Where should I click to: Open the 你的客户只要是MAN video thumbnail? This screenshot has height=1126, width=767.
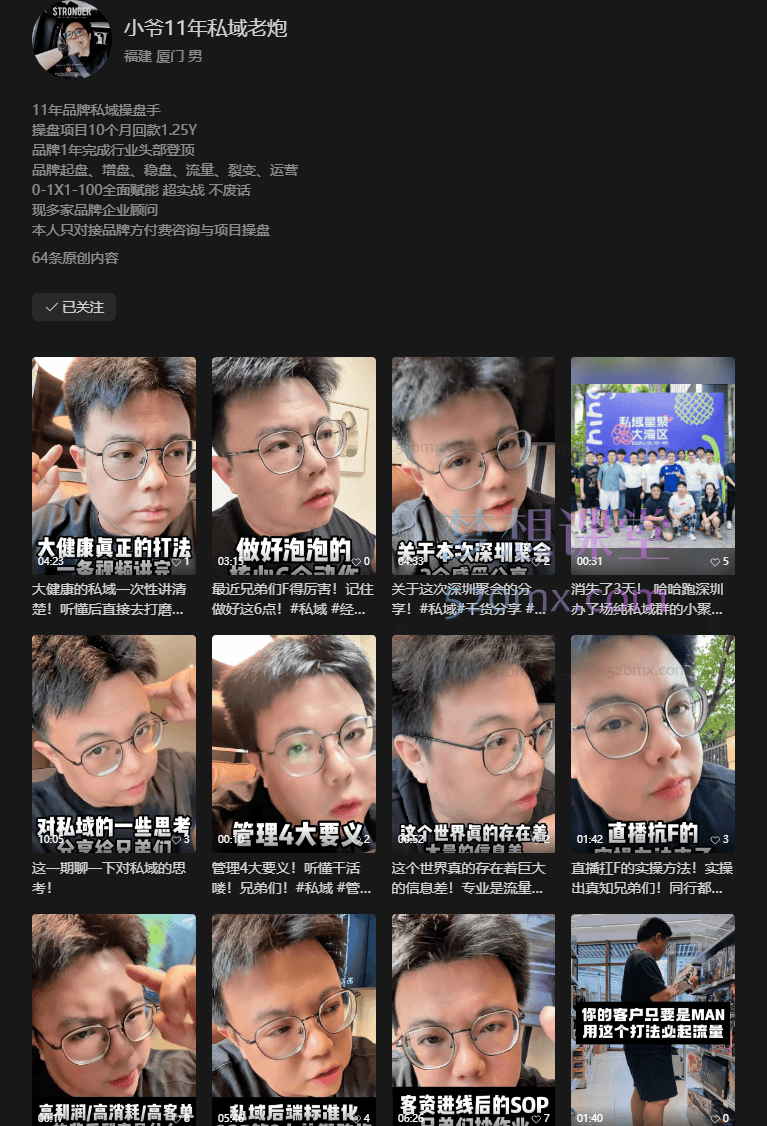(x=652, y=1020)
